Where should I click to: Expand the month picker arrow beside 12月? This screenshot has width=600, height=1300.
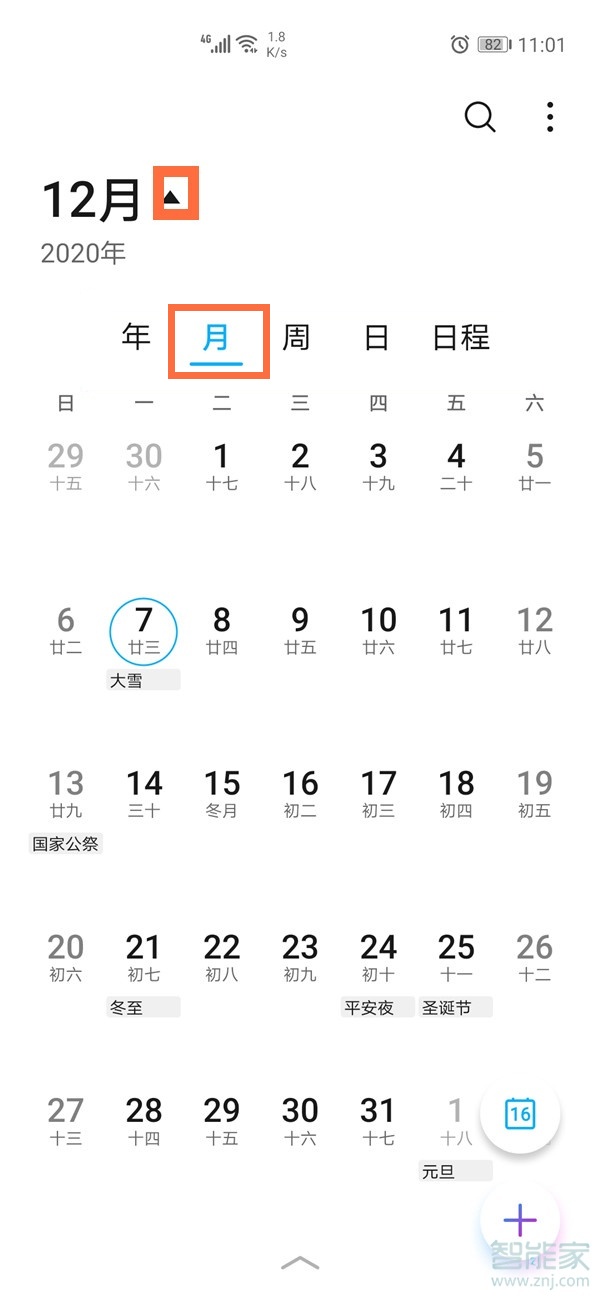[x=175, y=194]
